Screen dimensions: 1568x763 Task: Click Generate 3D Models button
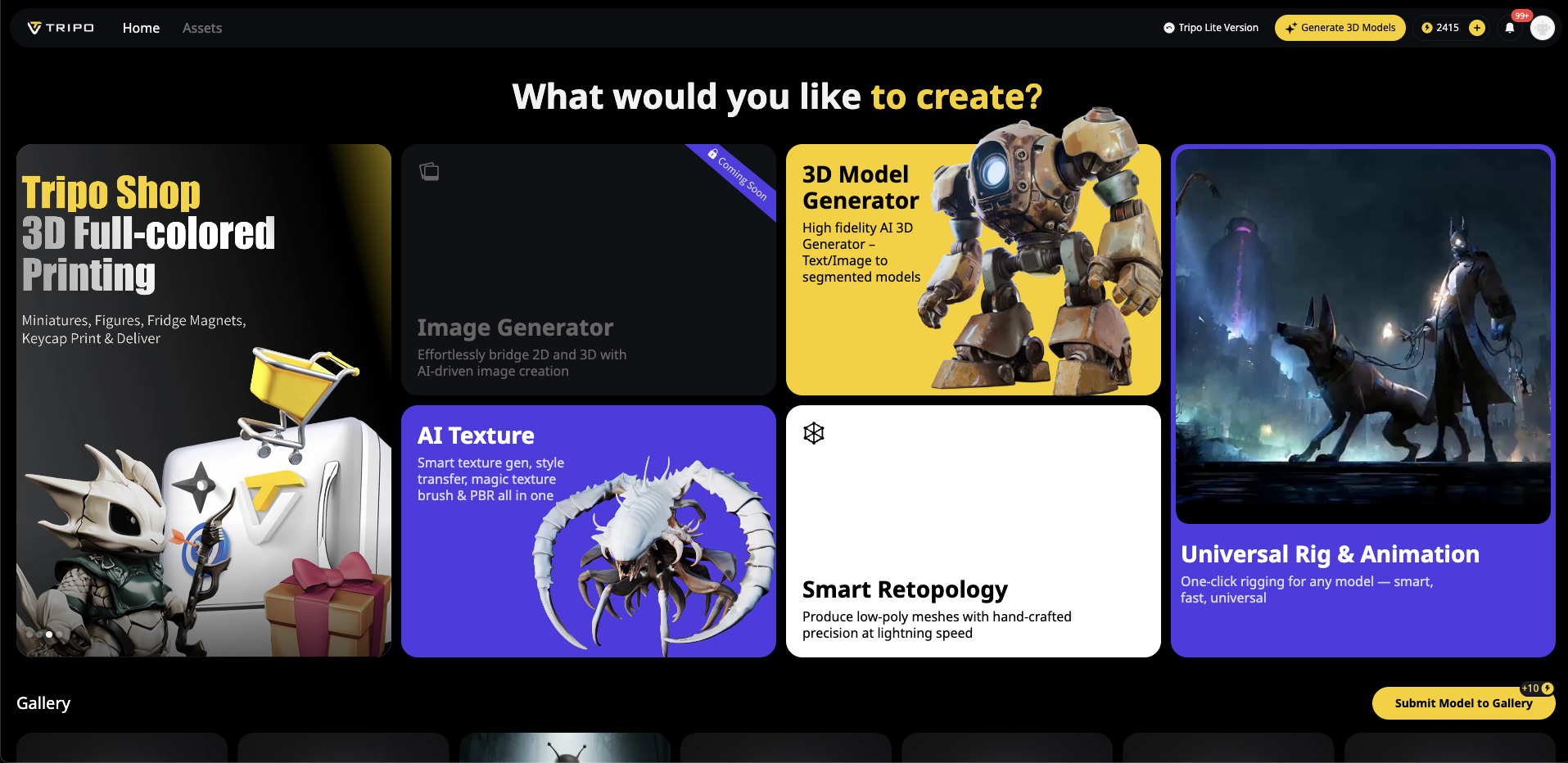tap(1340, 28)
